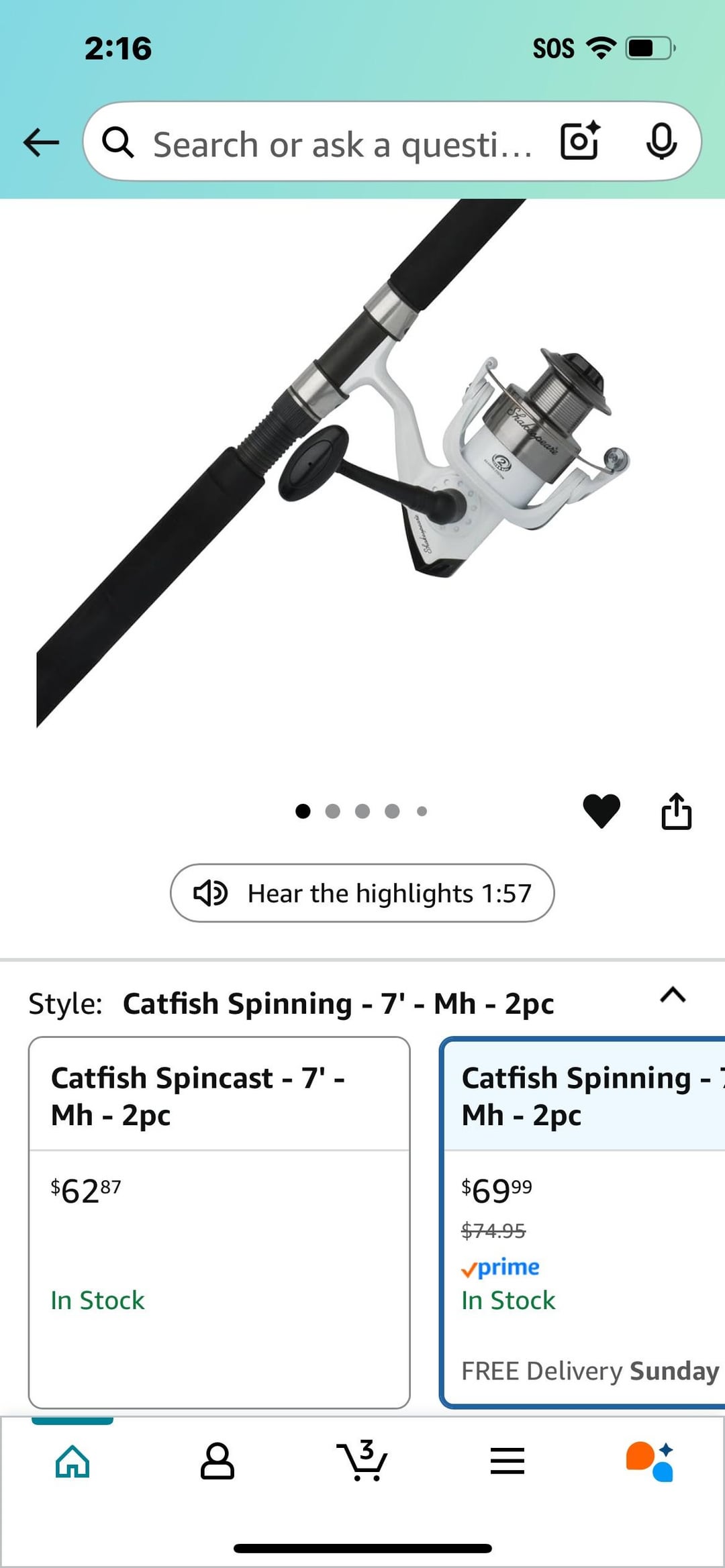Open the hamburger menu tab
Screen dimensions: 725x1568
click(x=507, y=1461)
